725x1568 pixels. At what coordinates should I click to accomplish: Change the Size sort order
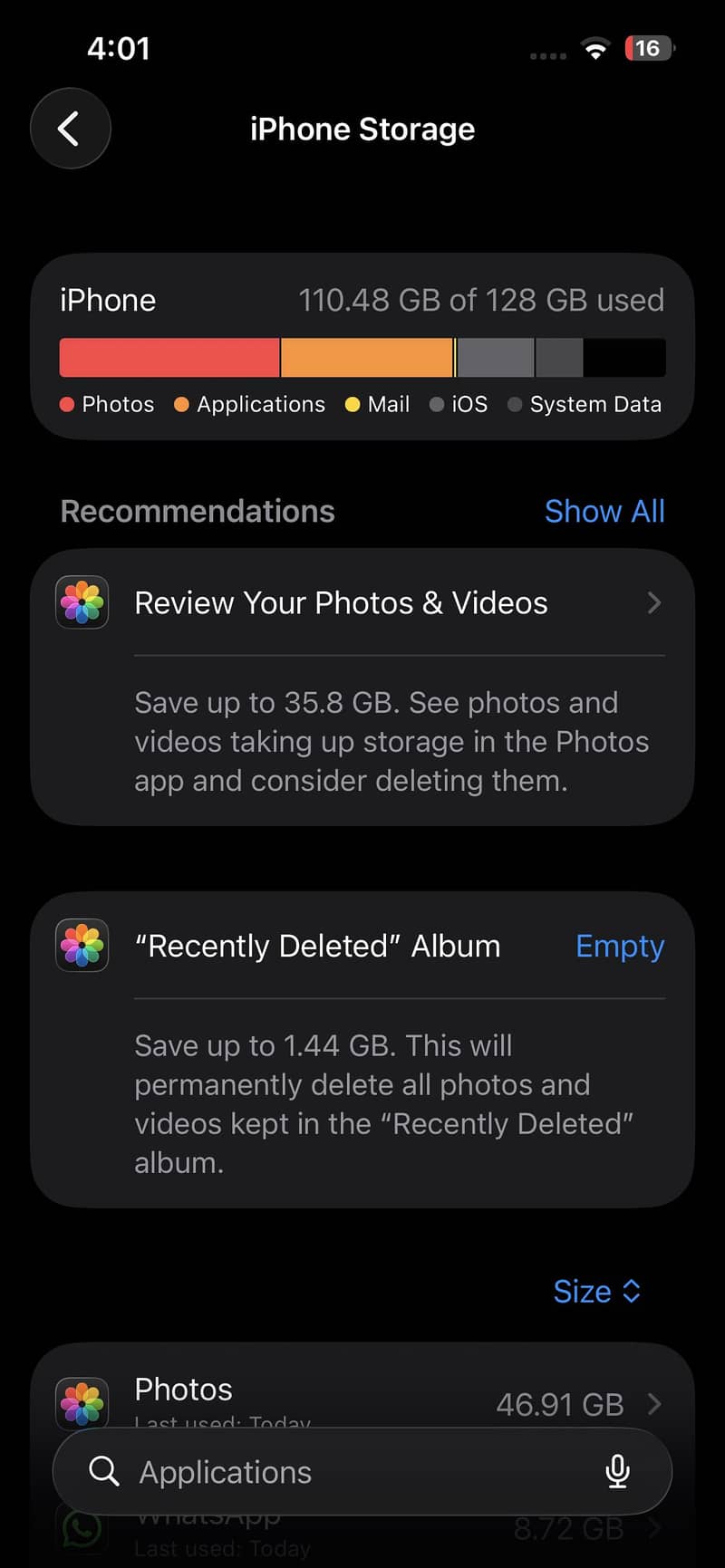point(596,1291)
